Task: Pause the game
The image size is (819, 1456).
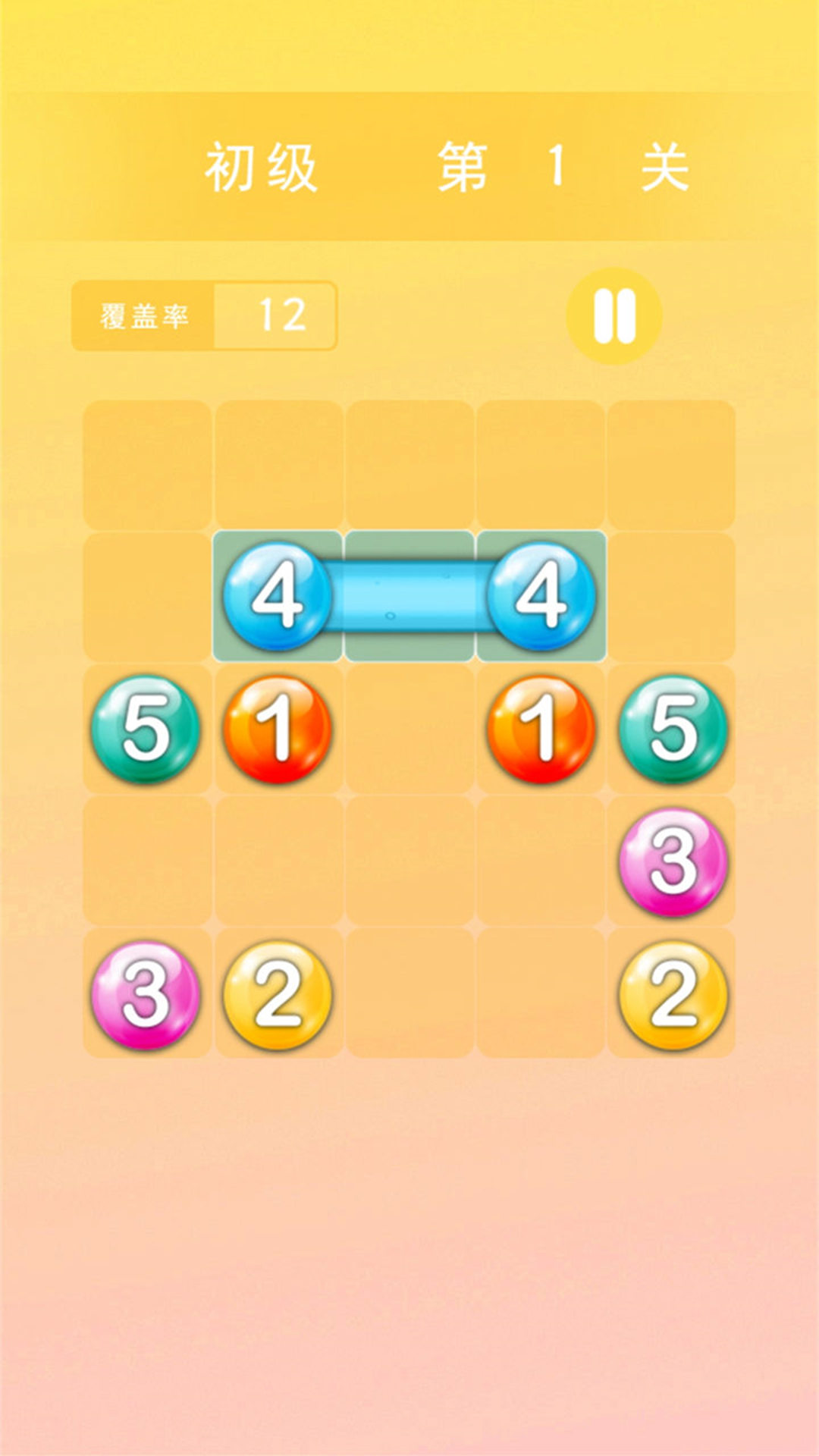Action: 613,315
